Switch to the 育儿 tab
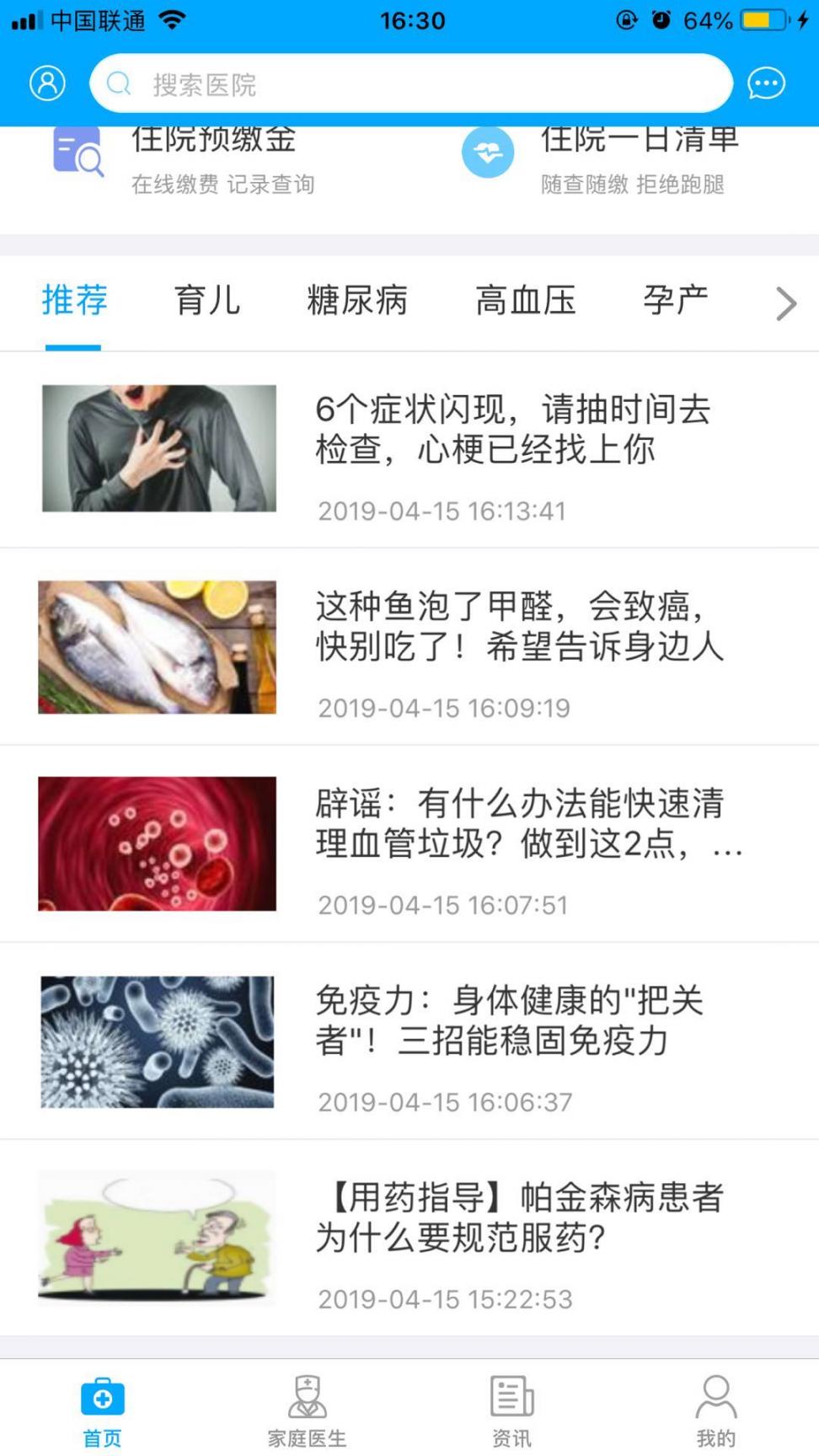This screenshot has width=819, height=1456. (x=207, y=301)
